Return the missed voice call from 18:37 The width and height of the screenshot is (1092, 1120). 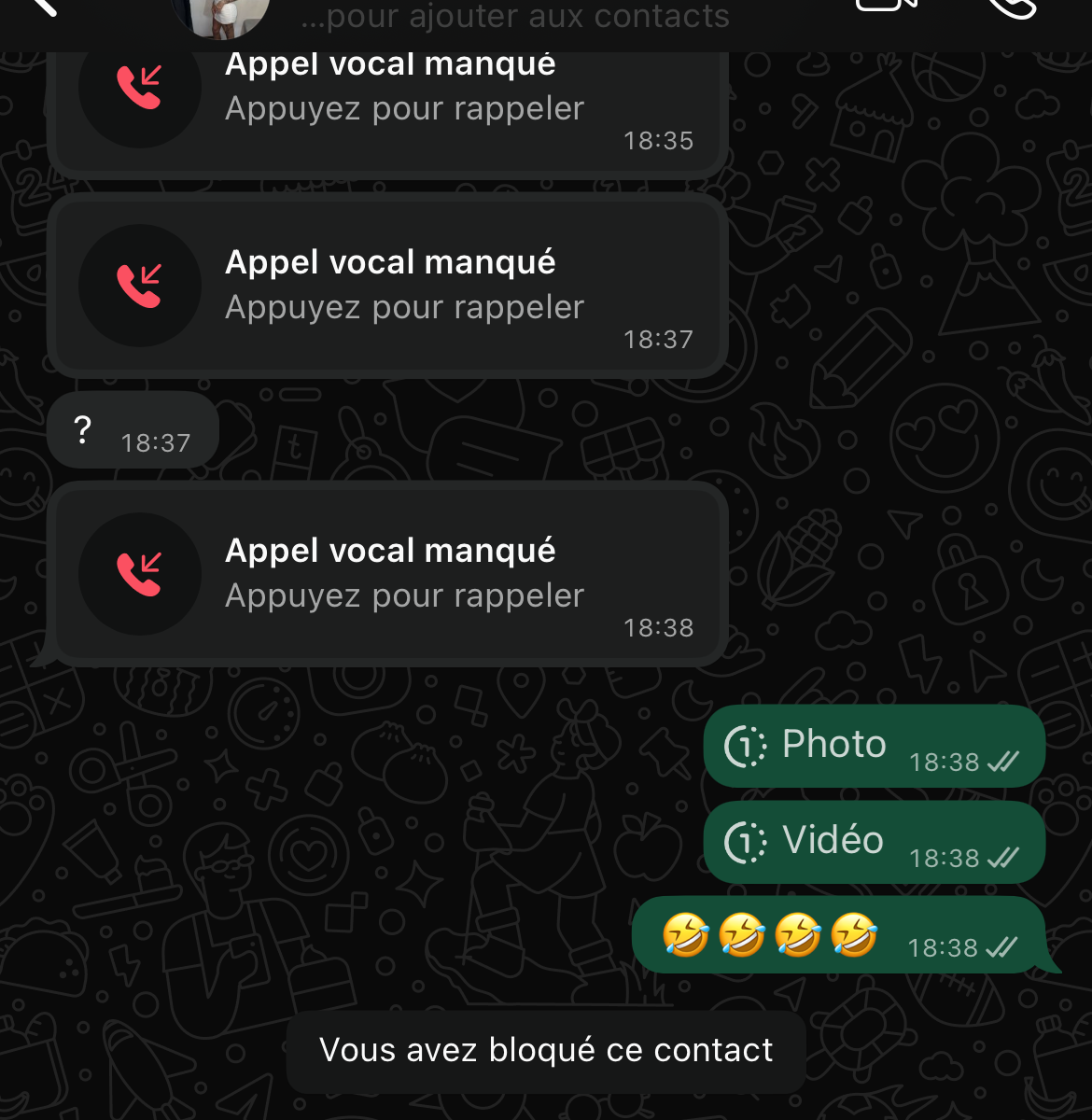pos(387,286)
